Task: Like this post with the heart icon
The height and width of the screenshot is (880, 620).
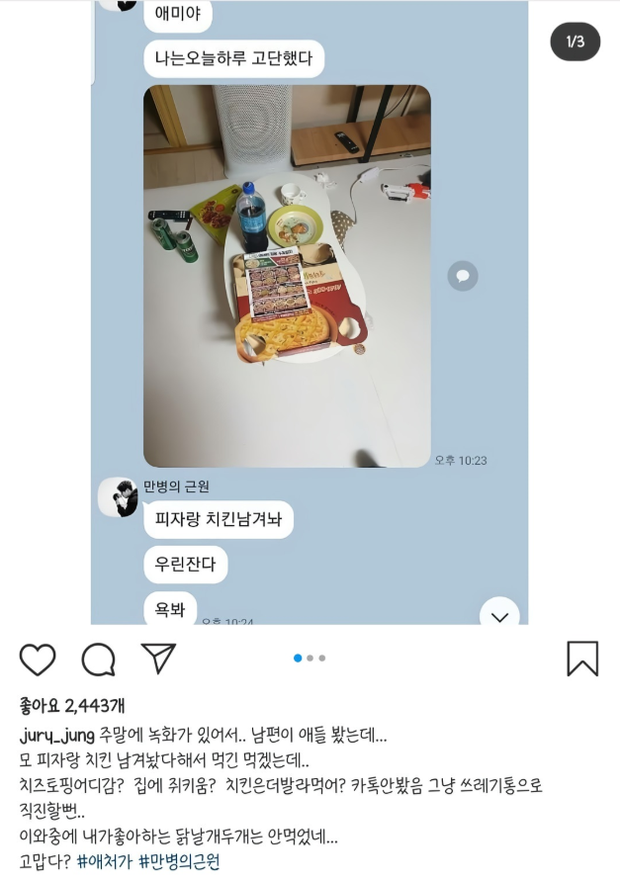Action: click(38, 659)
